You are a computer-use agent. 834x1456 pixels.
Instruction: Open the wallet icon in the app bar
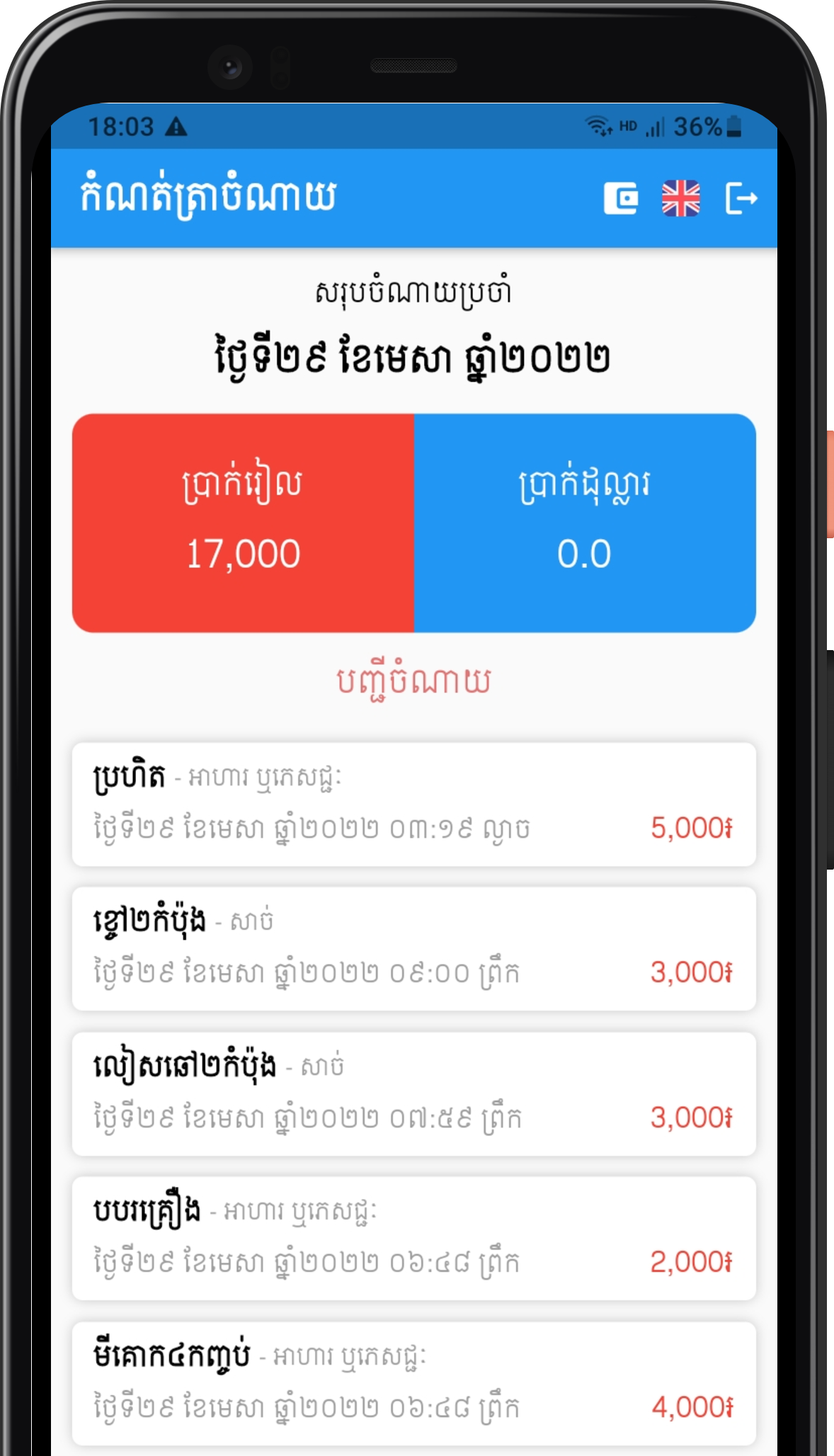(621, 198)
